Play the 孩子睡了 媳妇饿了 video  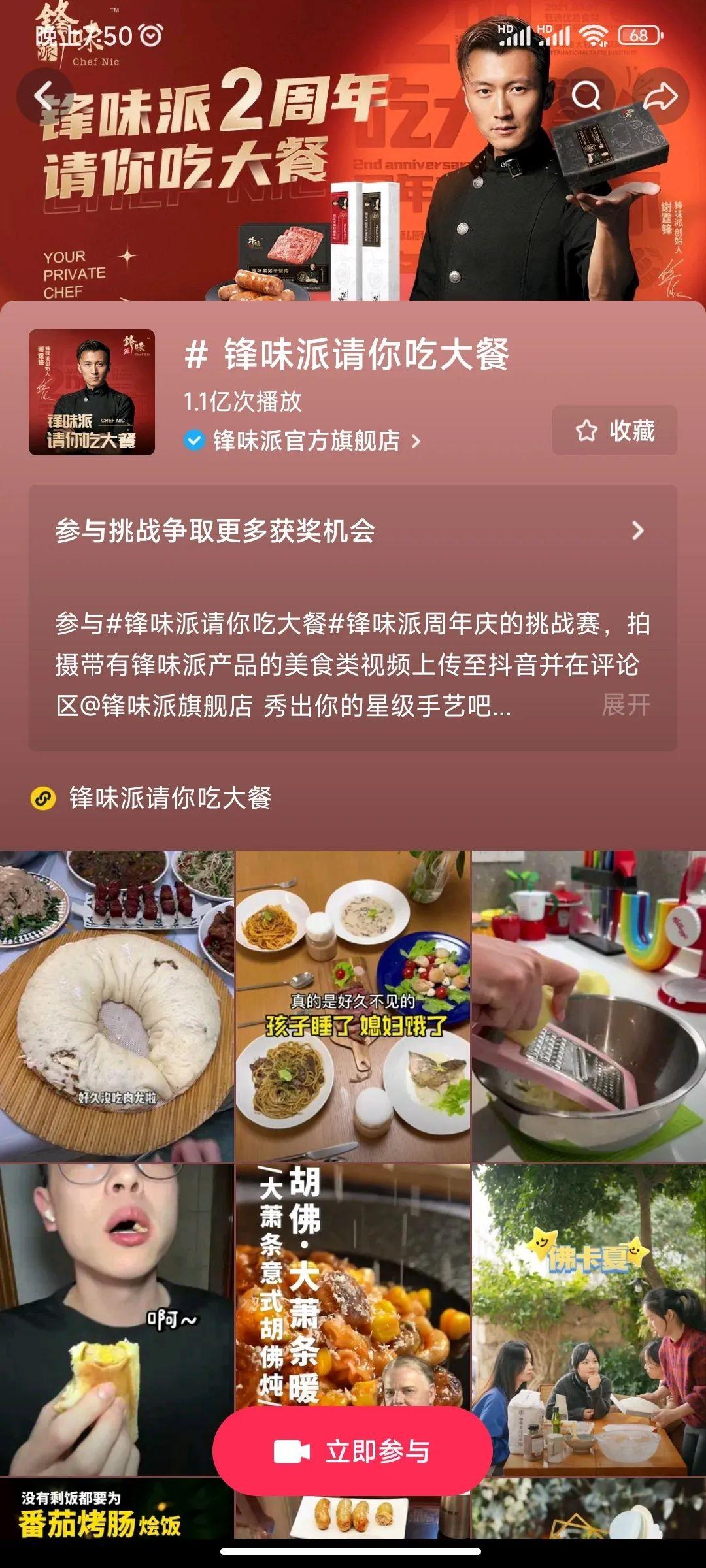coord(352,1006)
